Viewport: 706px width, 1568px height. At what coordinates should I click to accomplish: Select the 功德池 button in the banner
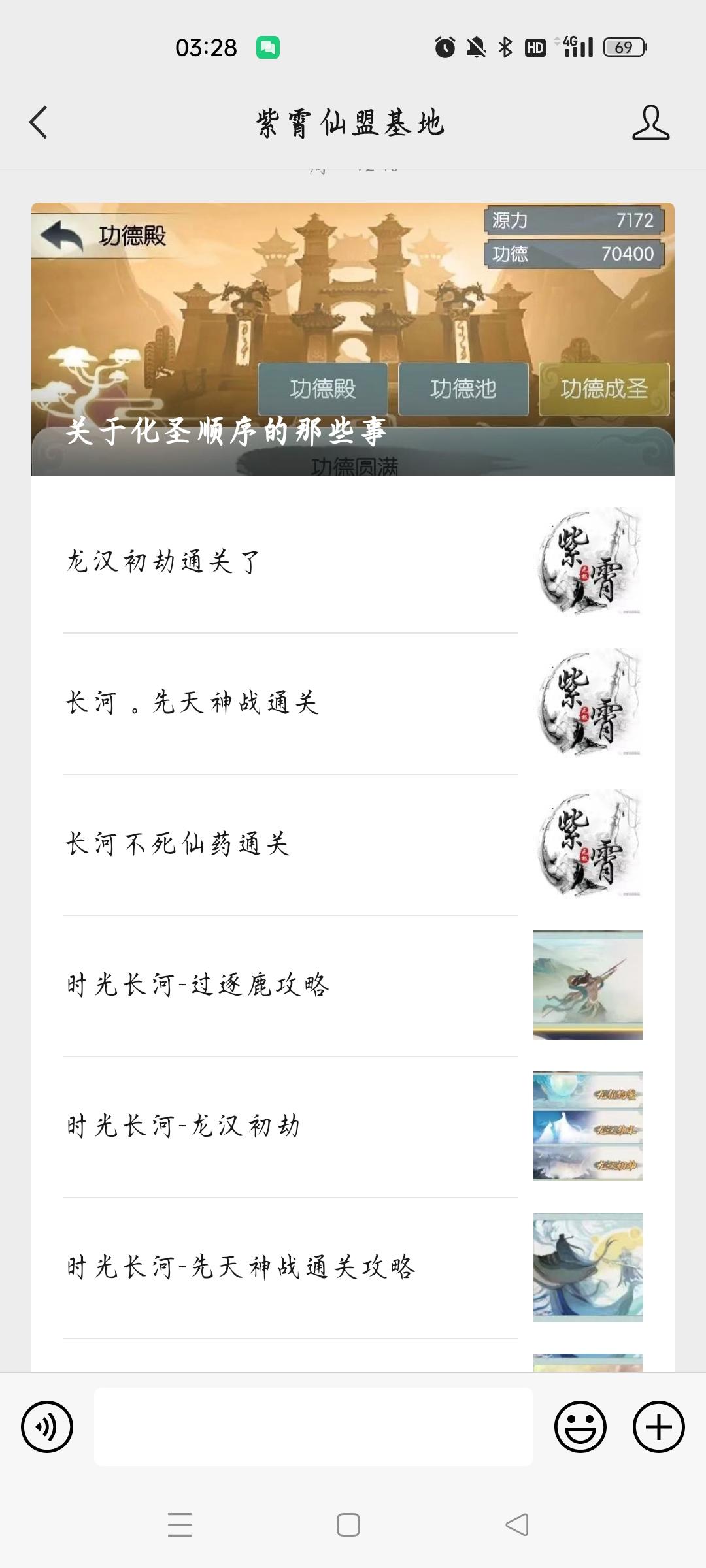[464, 389]
